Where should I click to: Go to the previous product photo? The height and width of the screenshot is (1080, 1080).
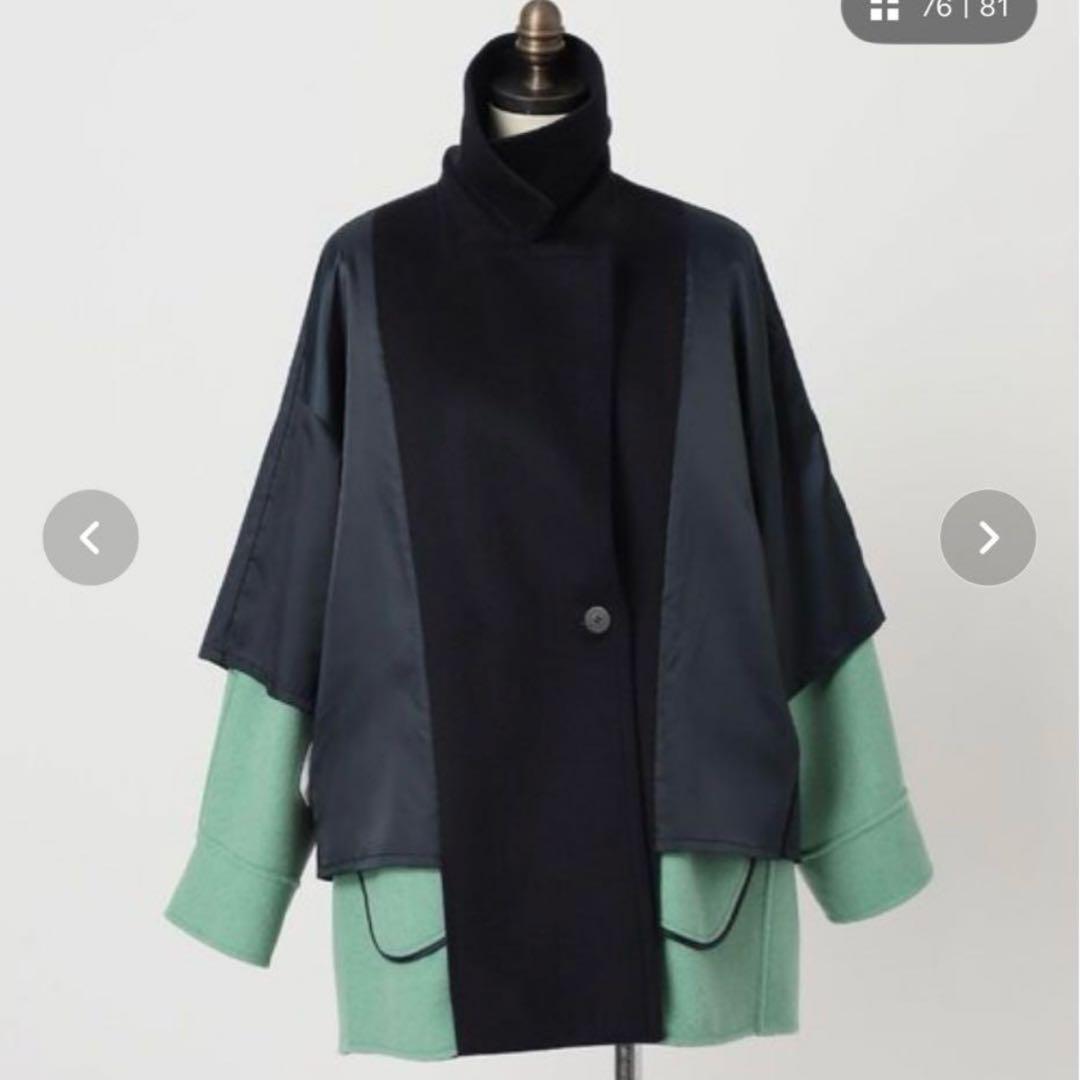pos(90,538)
